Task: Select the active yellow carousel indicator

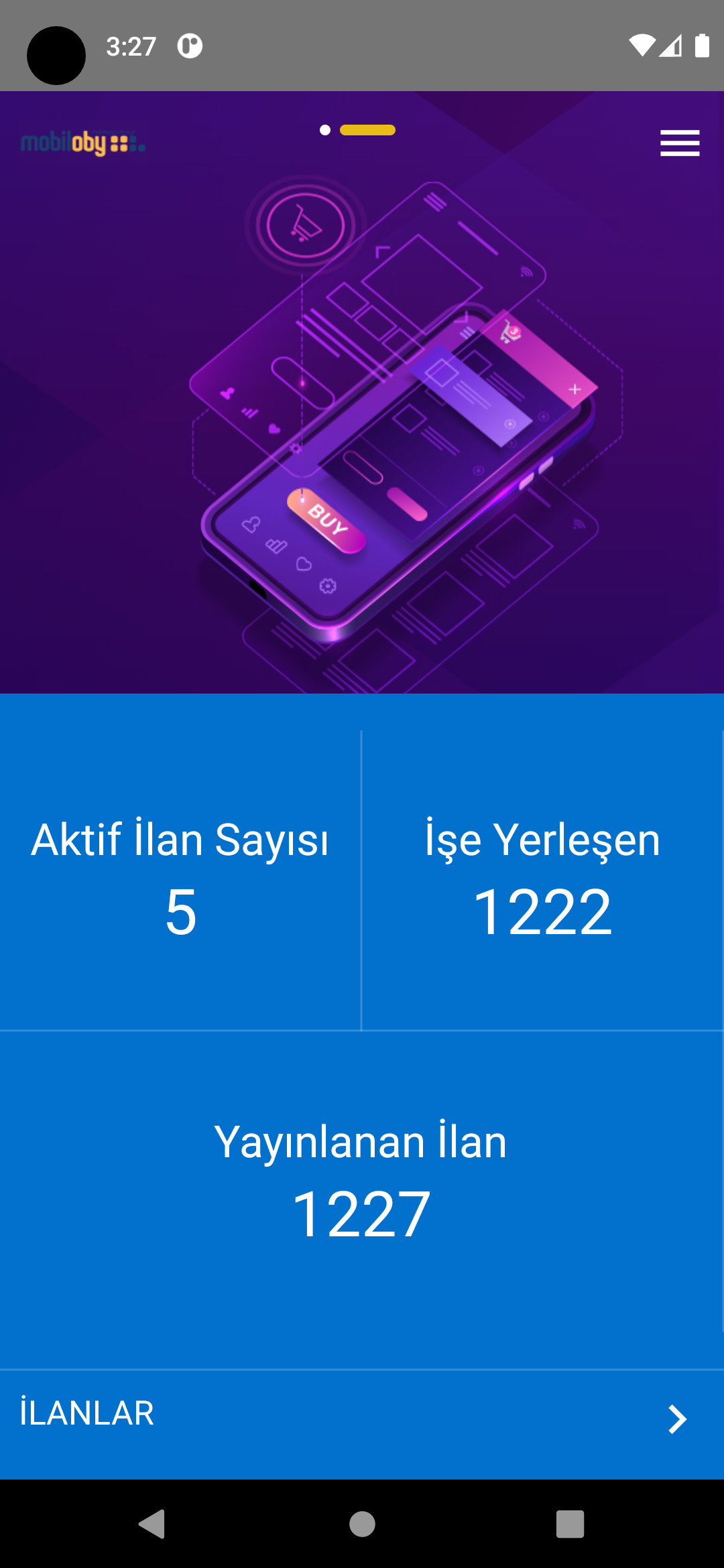Action: coord(368,131)
